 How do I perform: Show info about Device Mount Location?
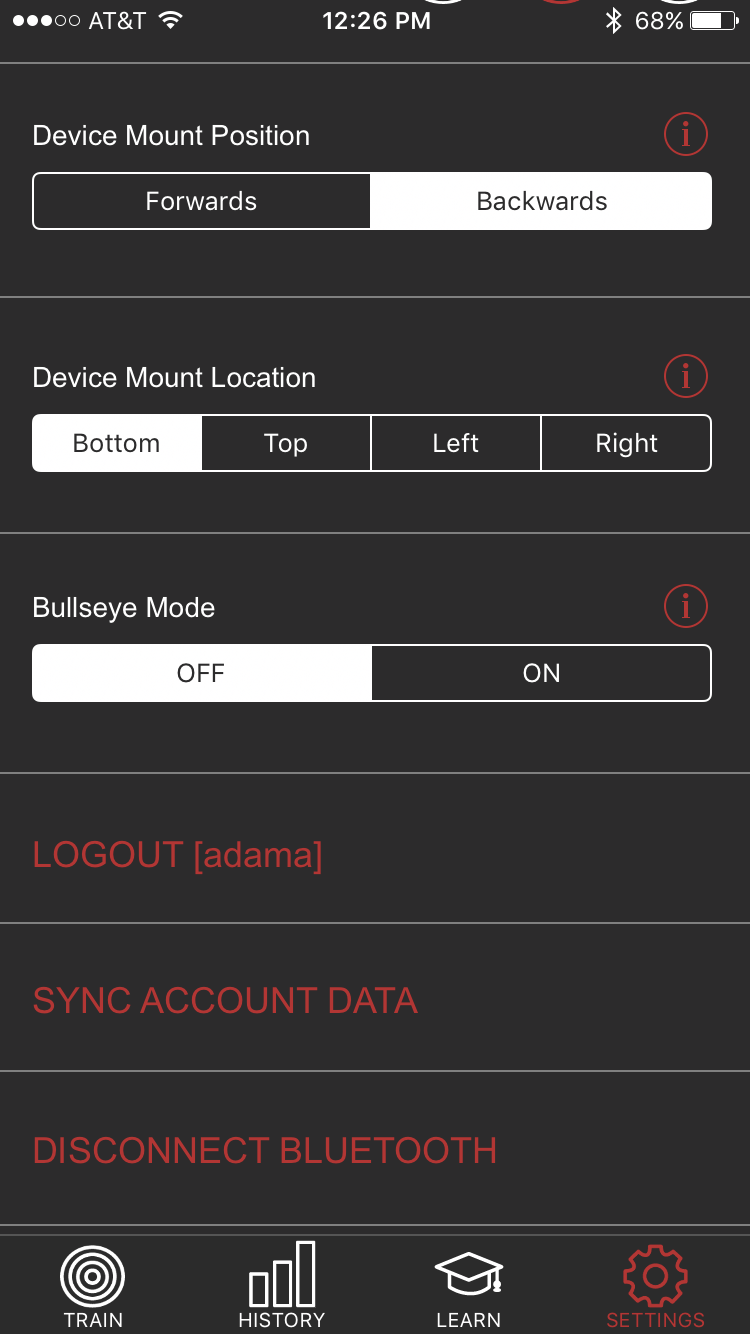click(686, 376)
